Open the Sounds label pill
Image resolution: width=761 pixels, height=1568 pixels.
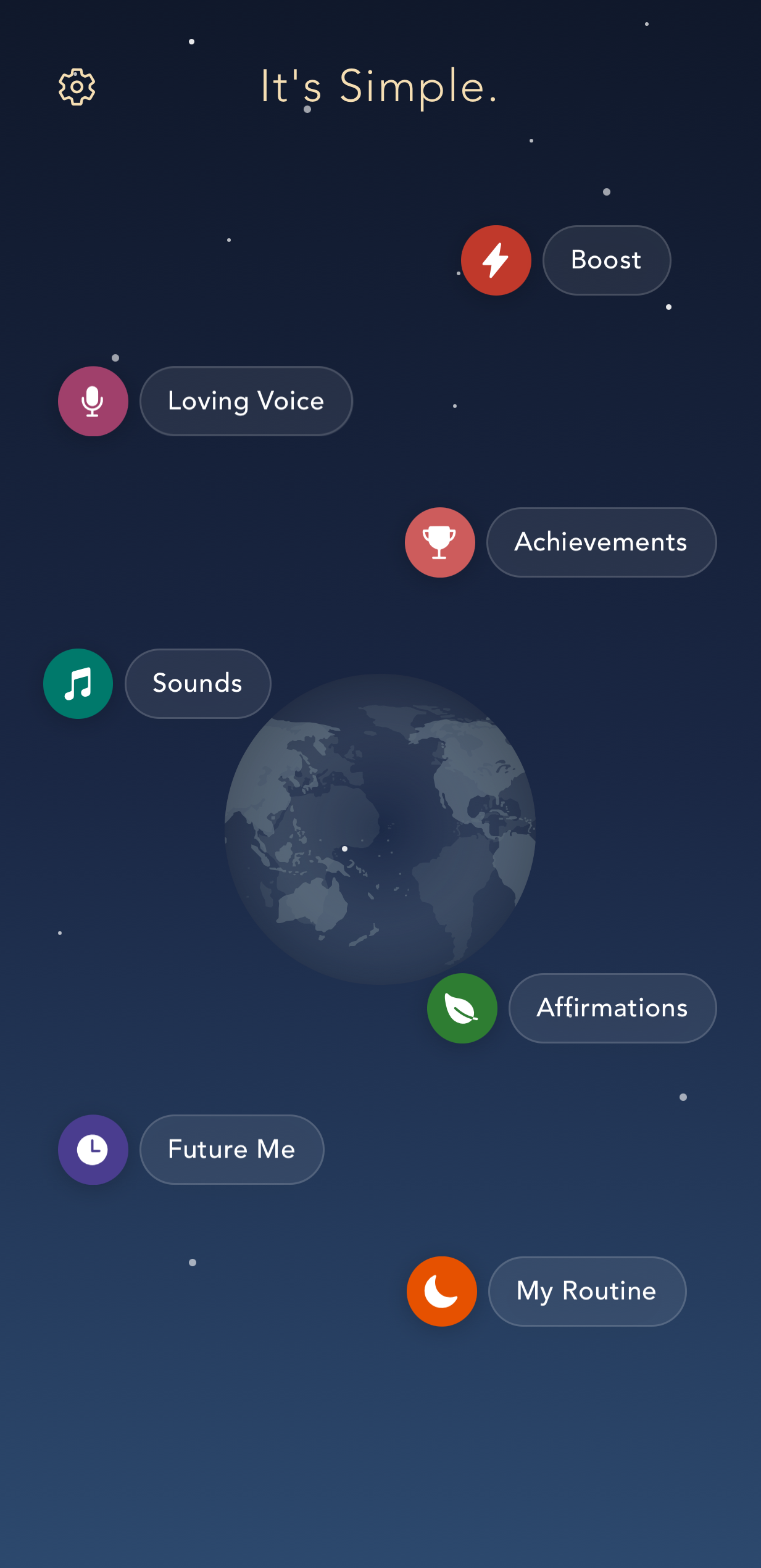pos(198,683)
